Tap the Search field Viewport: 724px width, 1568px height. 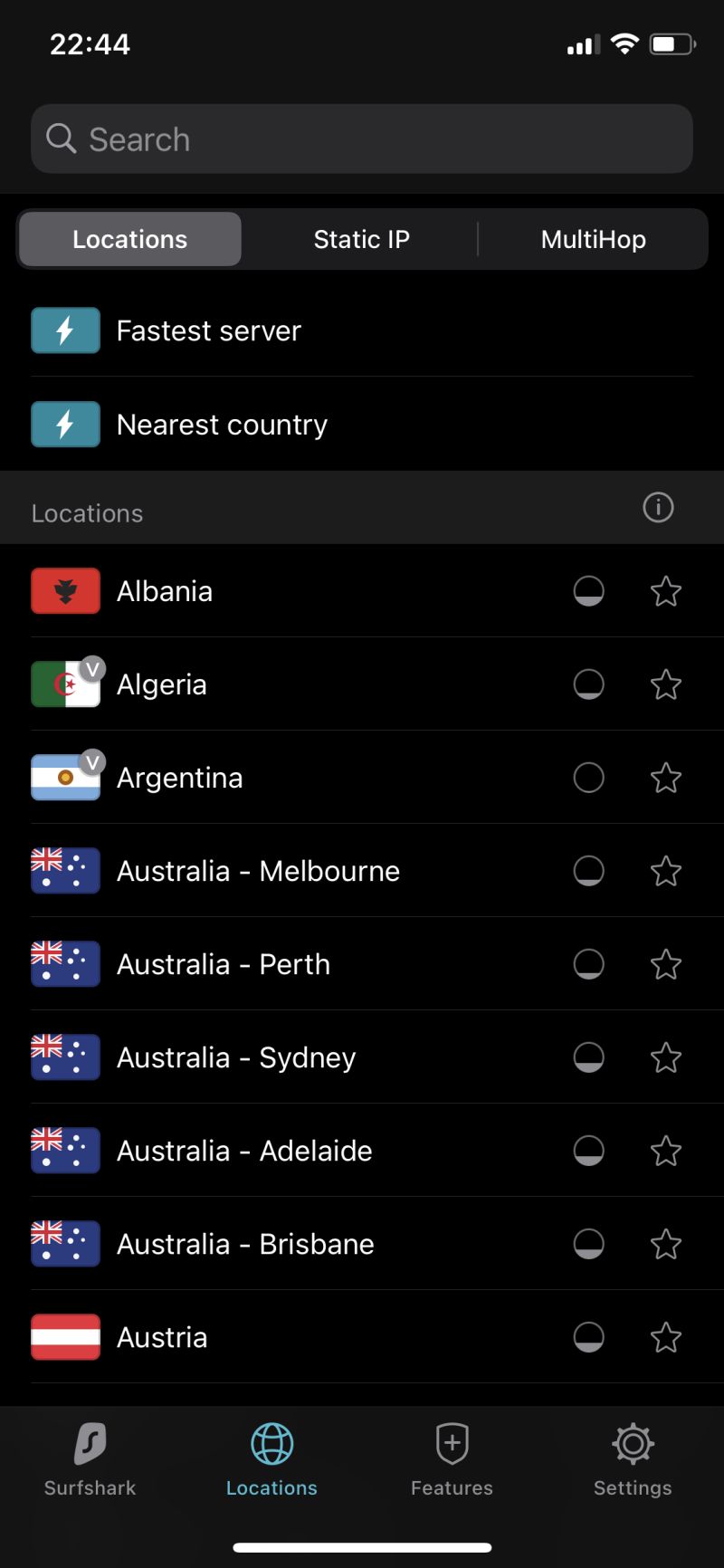tap(362, 139)
